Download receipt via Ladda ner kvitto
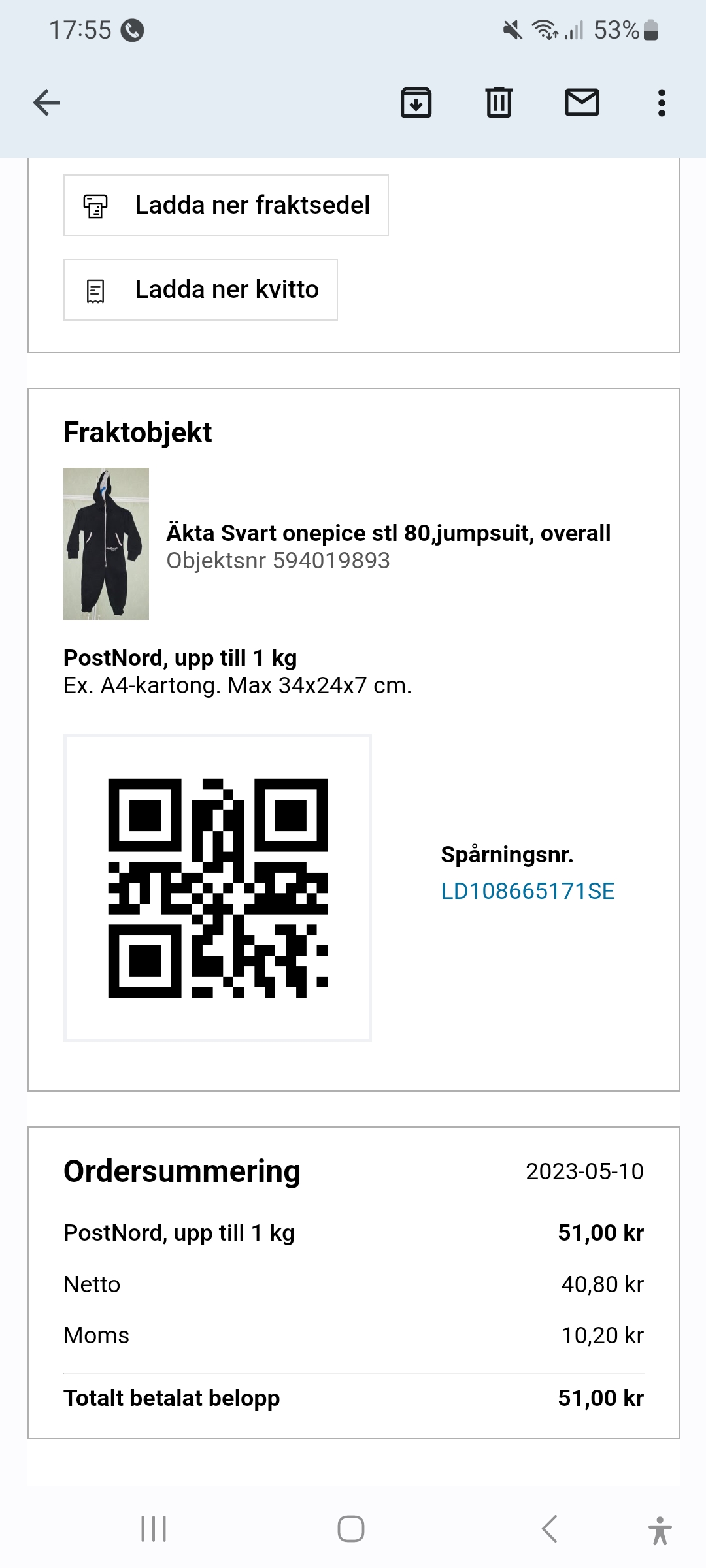The height and width of the screenshot is (1568, 706). 201,289
